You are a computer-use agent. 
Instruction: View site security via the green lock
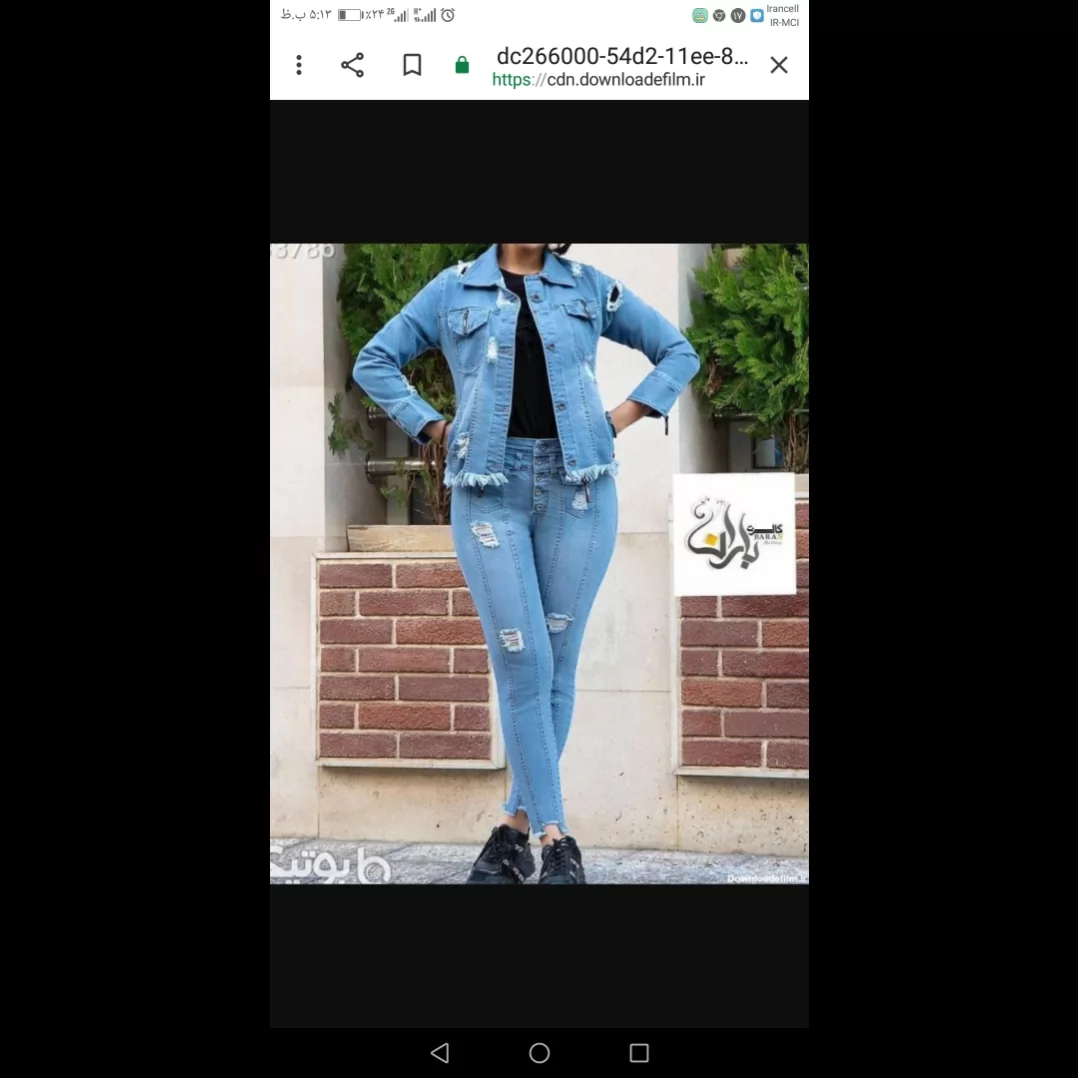[x=462, y=65]
